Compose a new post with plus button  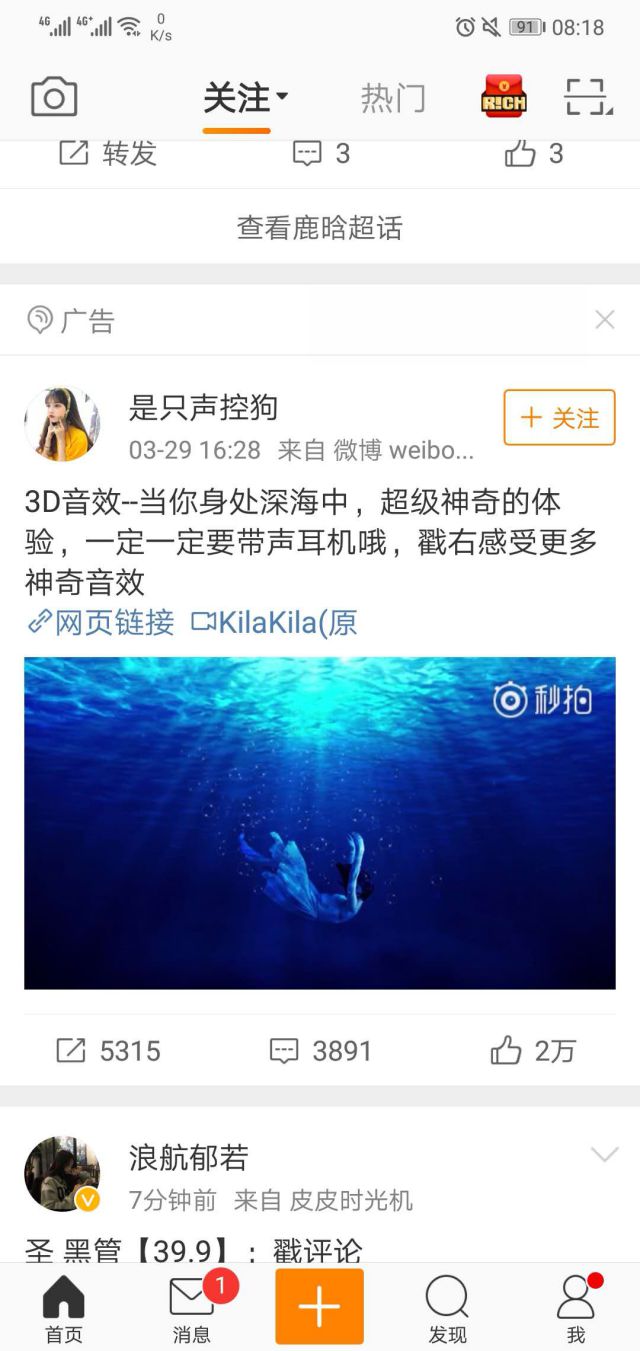tap(320, 1306)
